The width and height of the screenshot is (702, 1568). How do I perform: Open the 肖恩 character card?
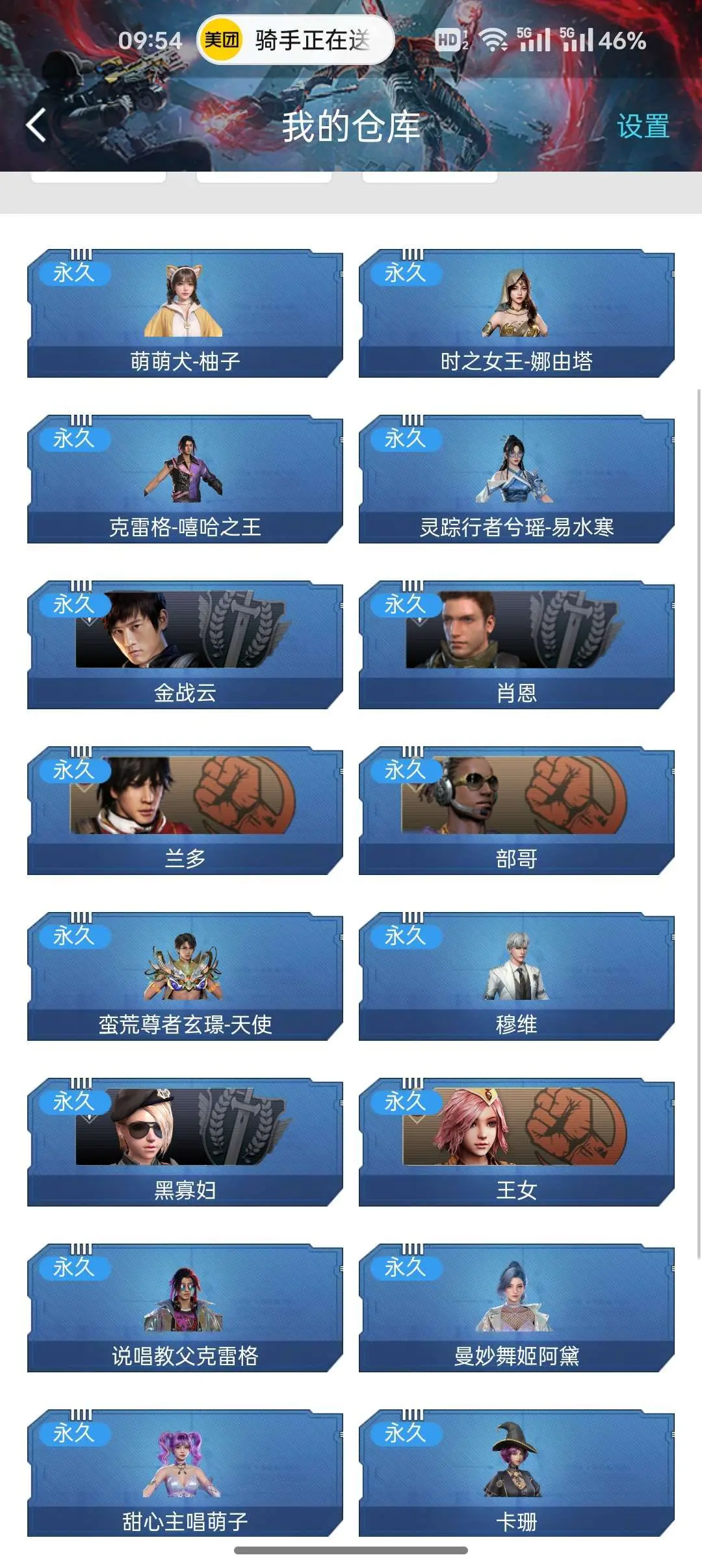click(516, 645)
